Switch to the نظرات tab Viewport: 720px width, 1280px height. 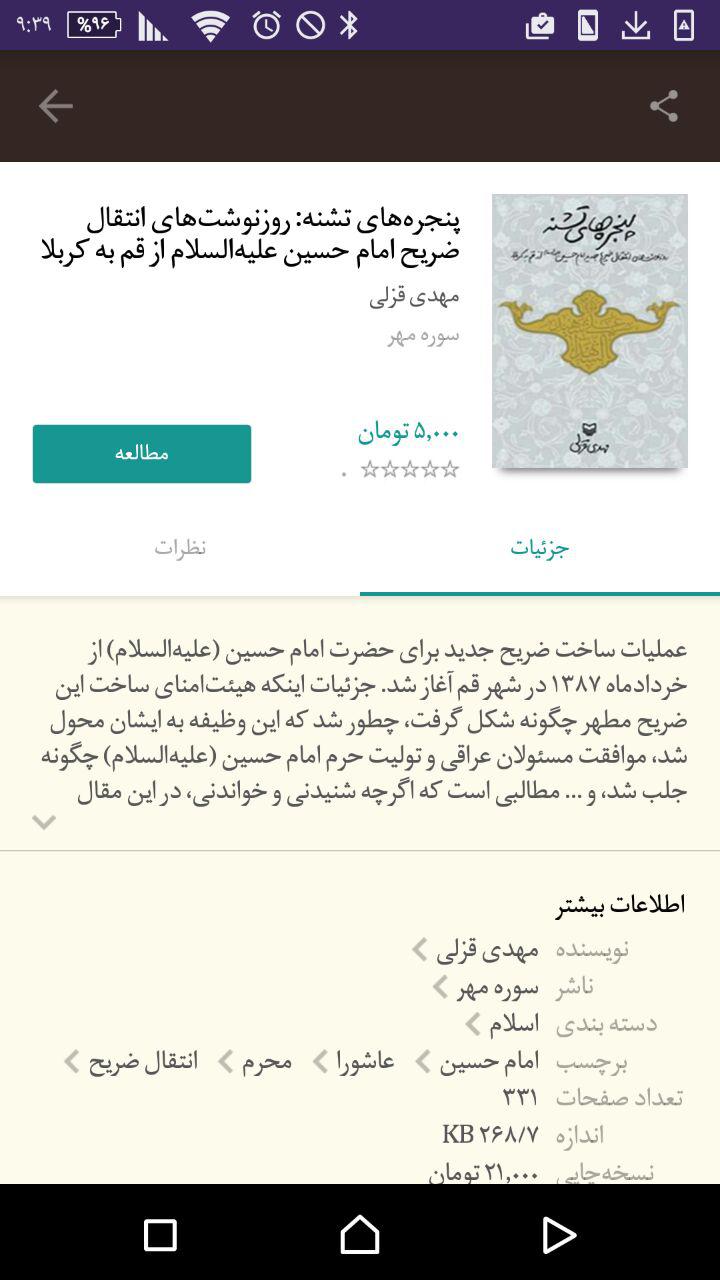pos(180,548)
